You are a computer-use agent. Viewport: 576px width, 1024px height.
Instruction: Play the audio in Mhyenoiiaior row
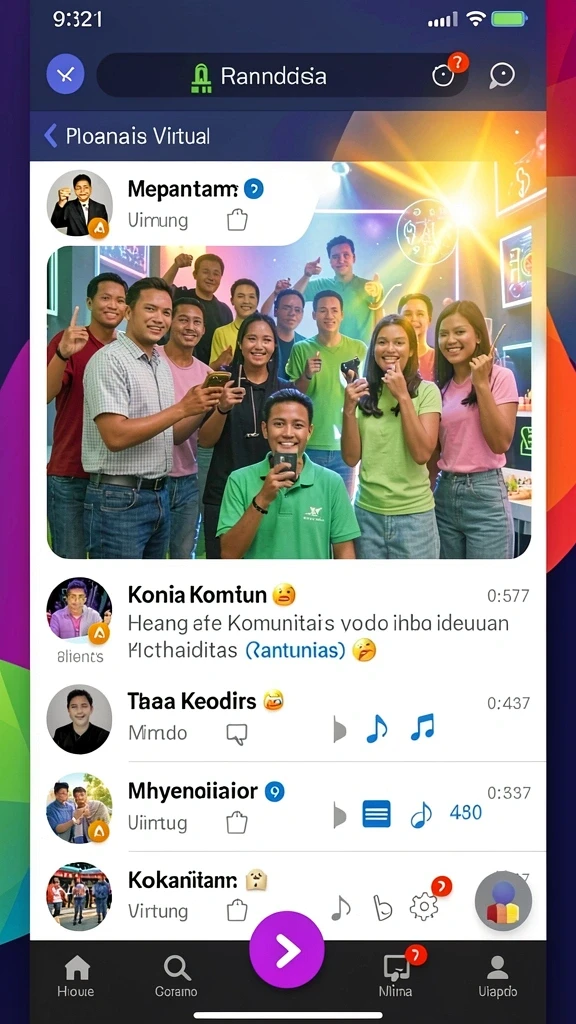point(340,816)
